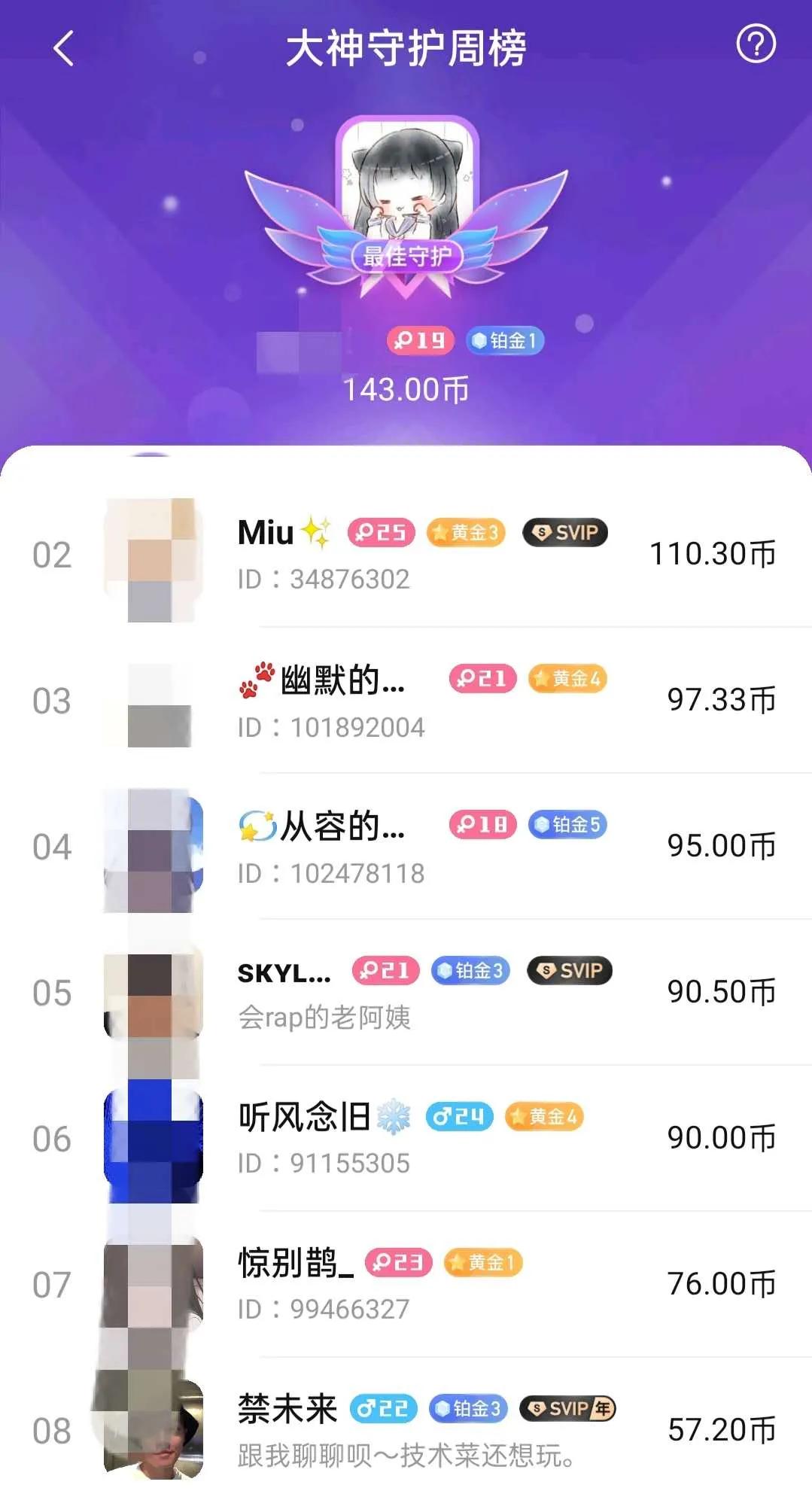Select rank 05 SKYL's list entry
The image size is (812, 1494).
(x=406, y=993)
